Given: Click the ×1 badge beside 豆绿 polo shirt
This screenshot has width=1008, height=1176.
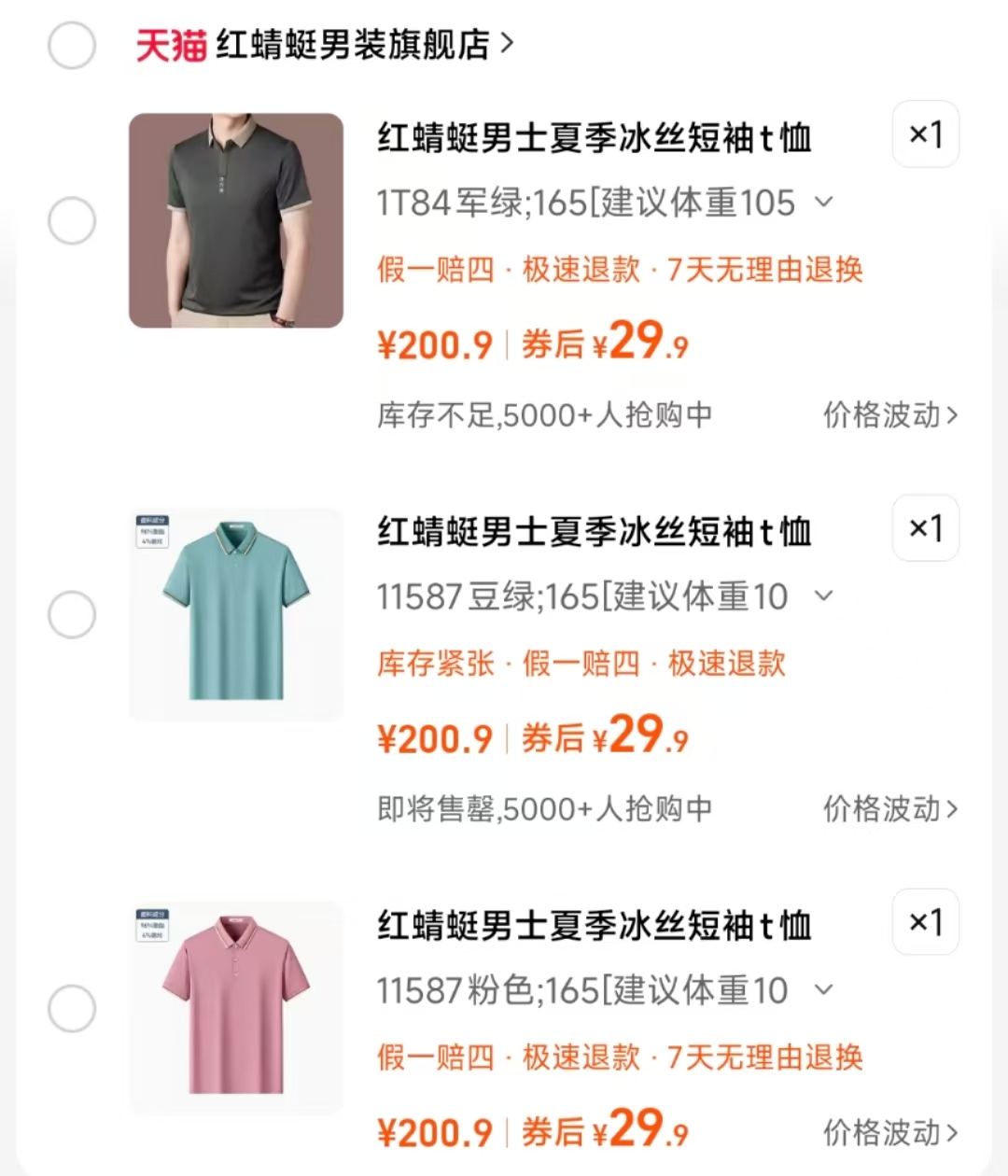Looking at the screenshot, I should tap(925, 528).
